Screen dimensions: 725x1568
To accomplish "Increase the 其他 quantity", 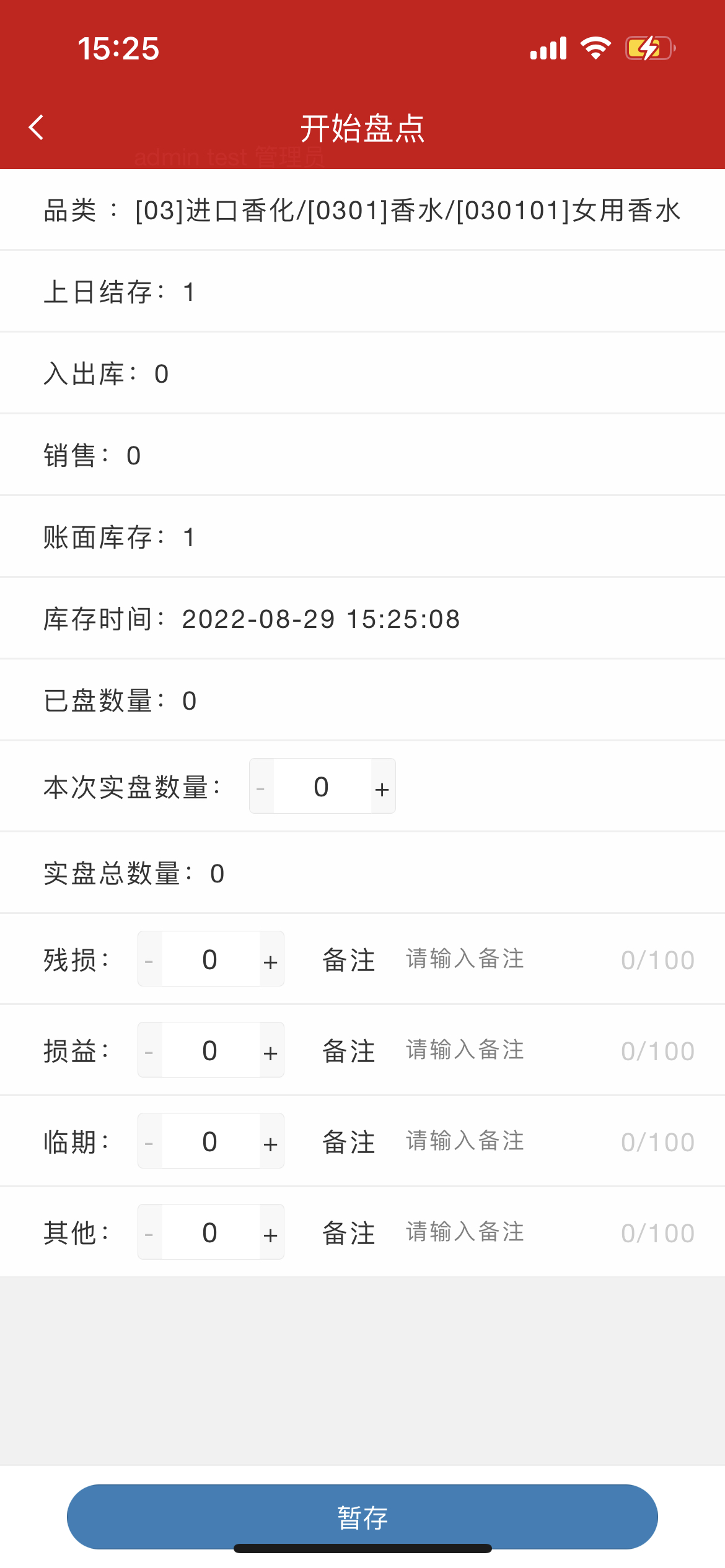I will [271, 1233].
